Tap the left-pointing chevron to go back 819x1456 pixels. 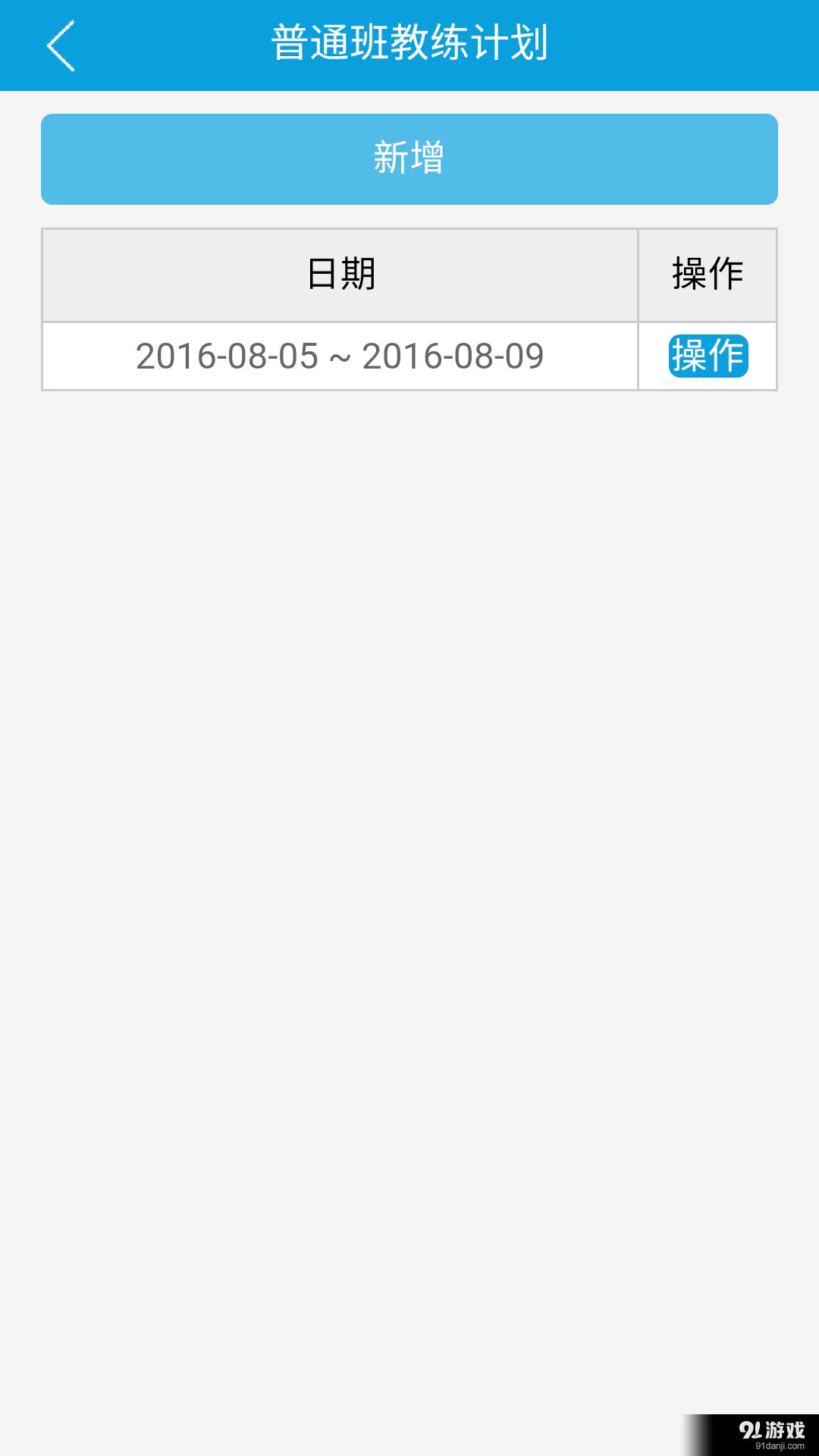[61, 47]
